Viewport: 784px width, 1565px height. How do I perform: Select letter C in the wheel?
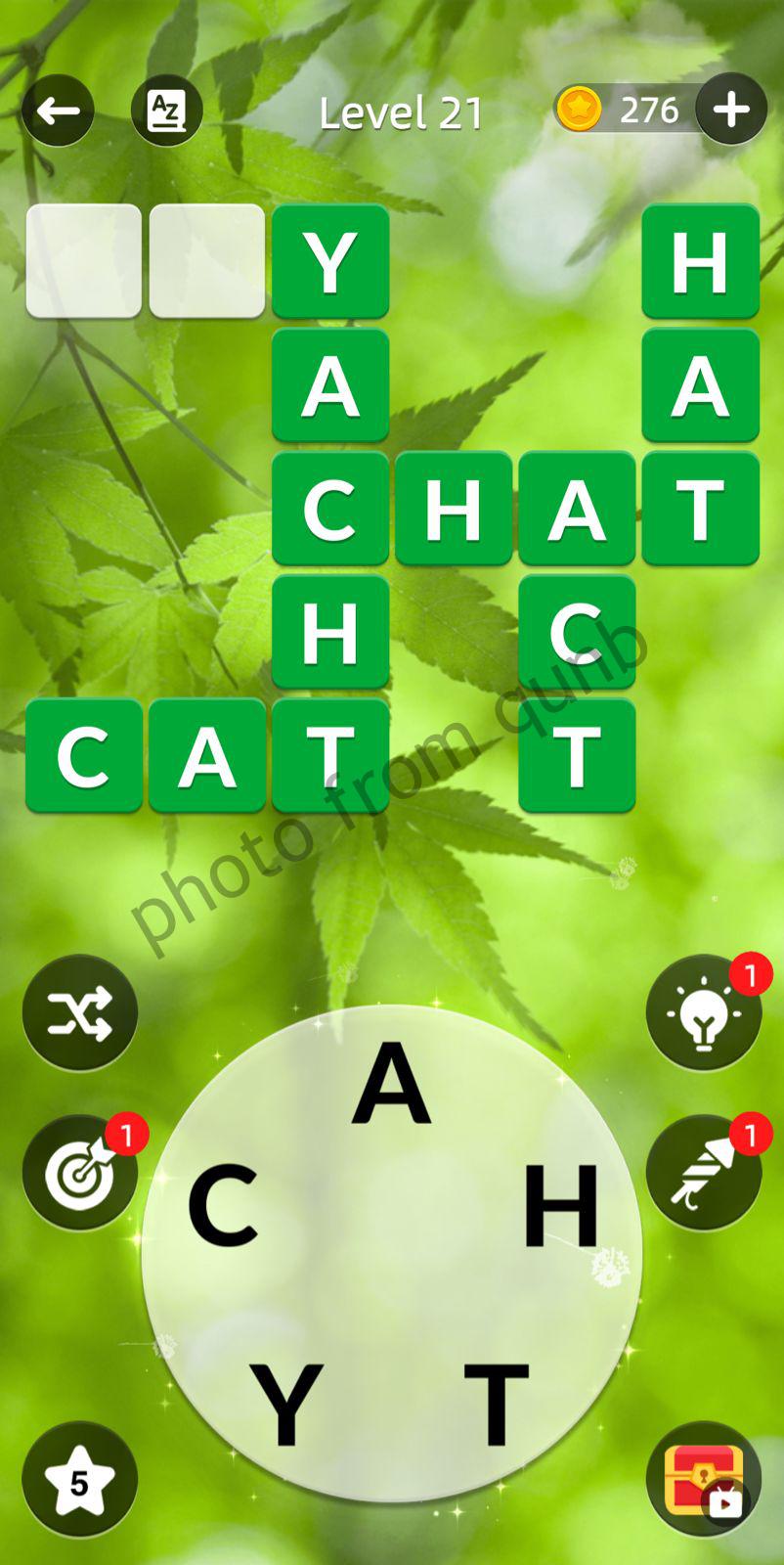[x=223, y=1205]
